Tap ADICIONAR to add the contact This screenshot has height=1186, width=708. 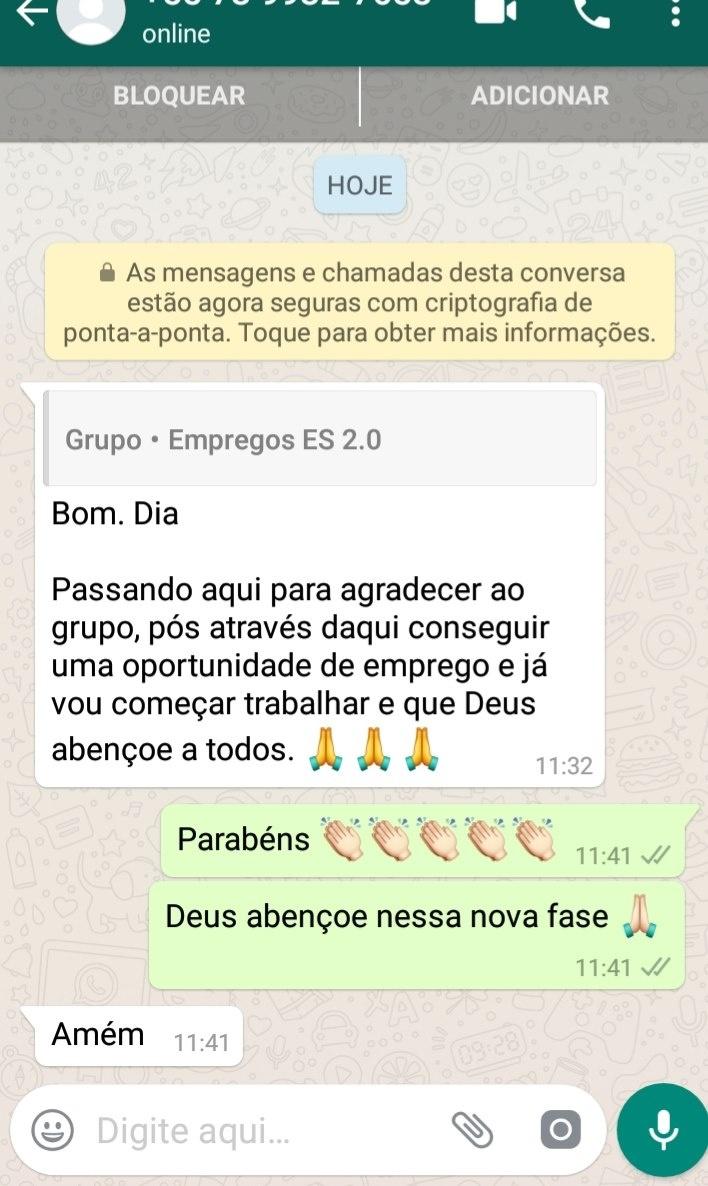point(539,96)
